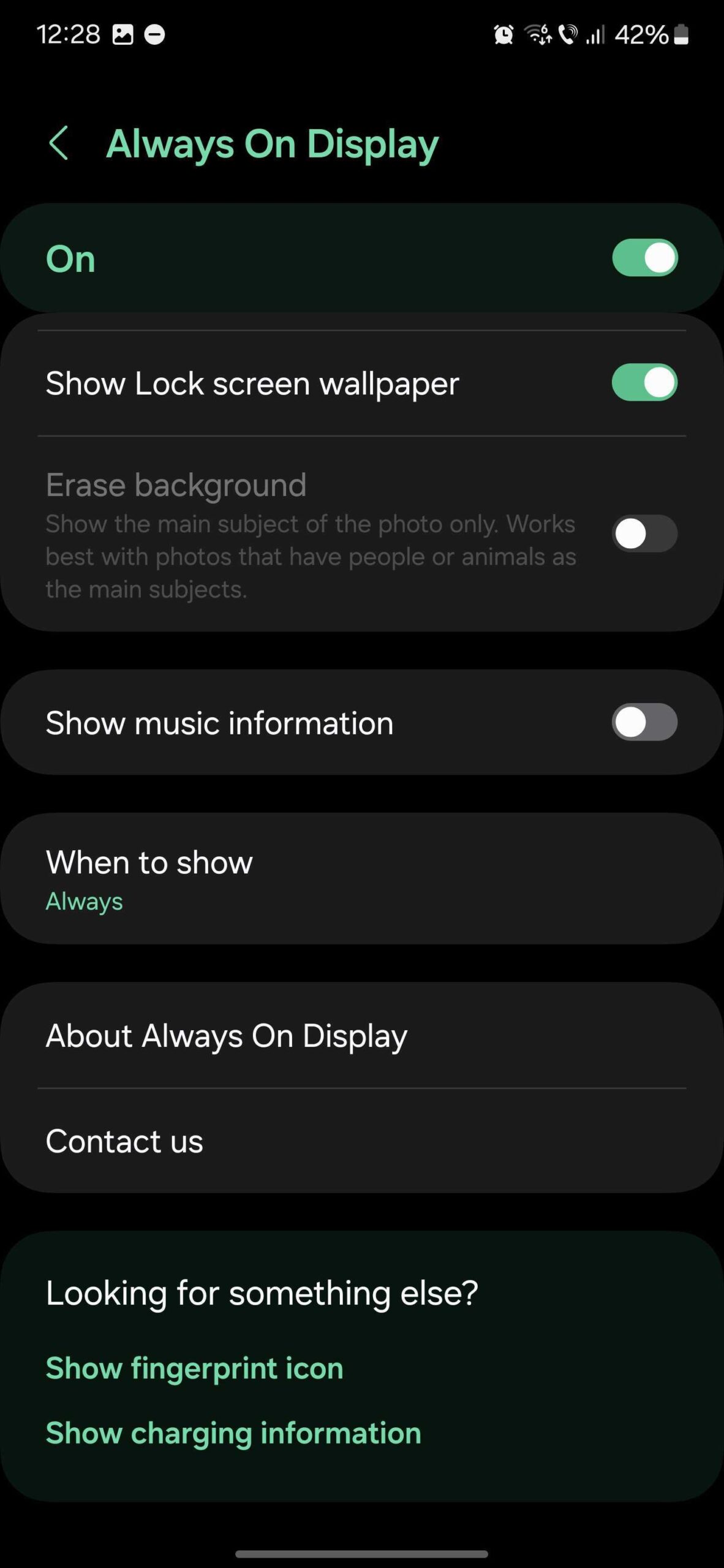Follow the Show charging information link
The width and height of the screenshot is (724, 1568).
(x=233, y=1433)
